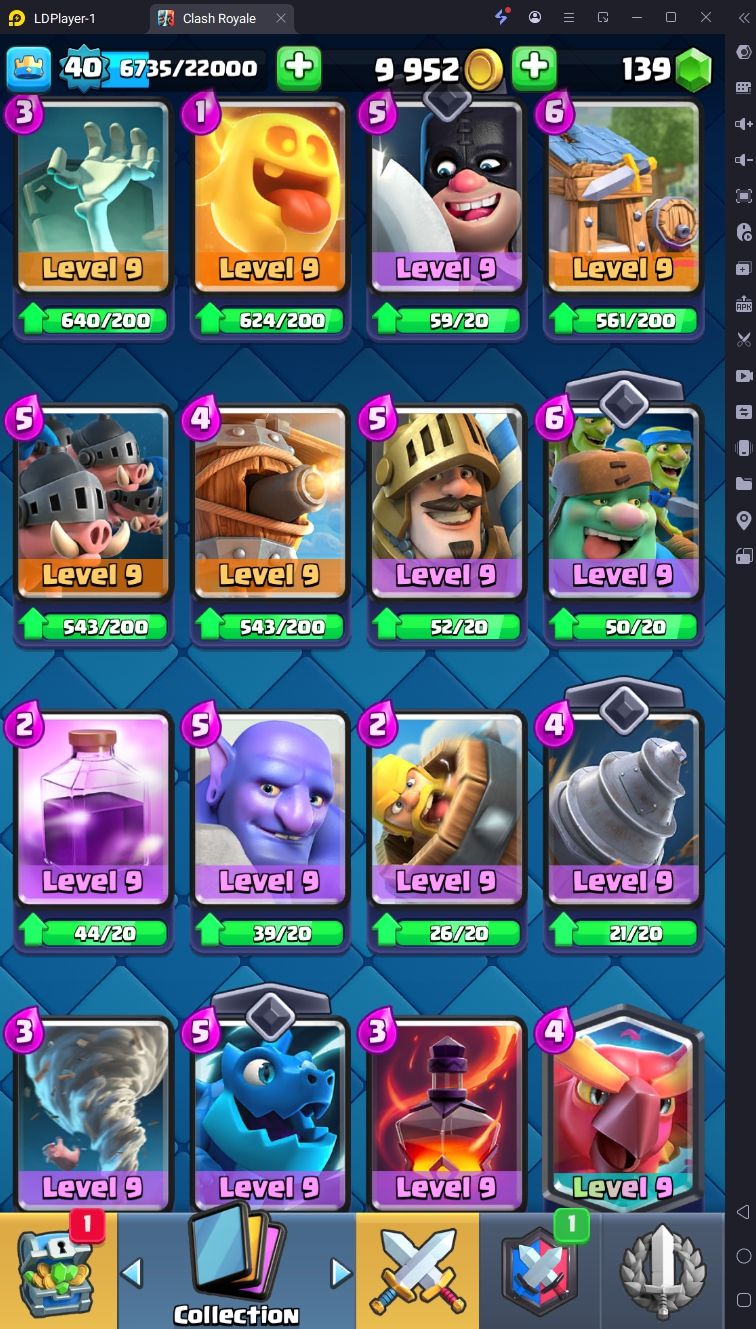This screenshot has height=1329, width=756.
Task: Tap the emulator back triangle button
Action: [x=742, y=1211]
